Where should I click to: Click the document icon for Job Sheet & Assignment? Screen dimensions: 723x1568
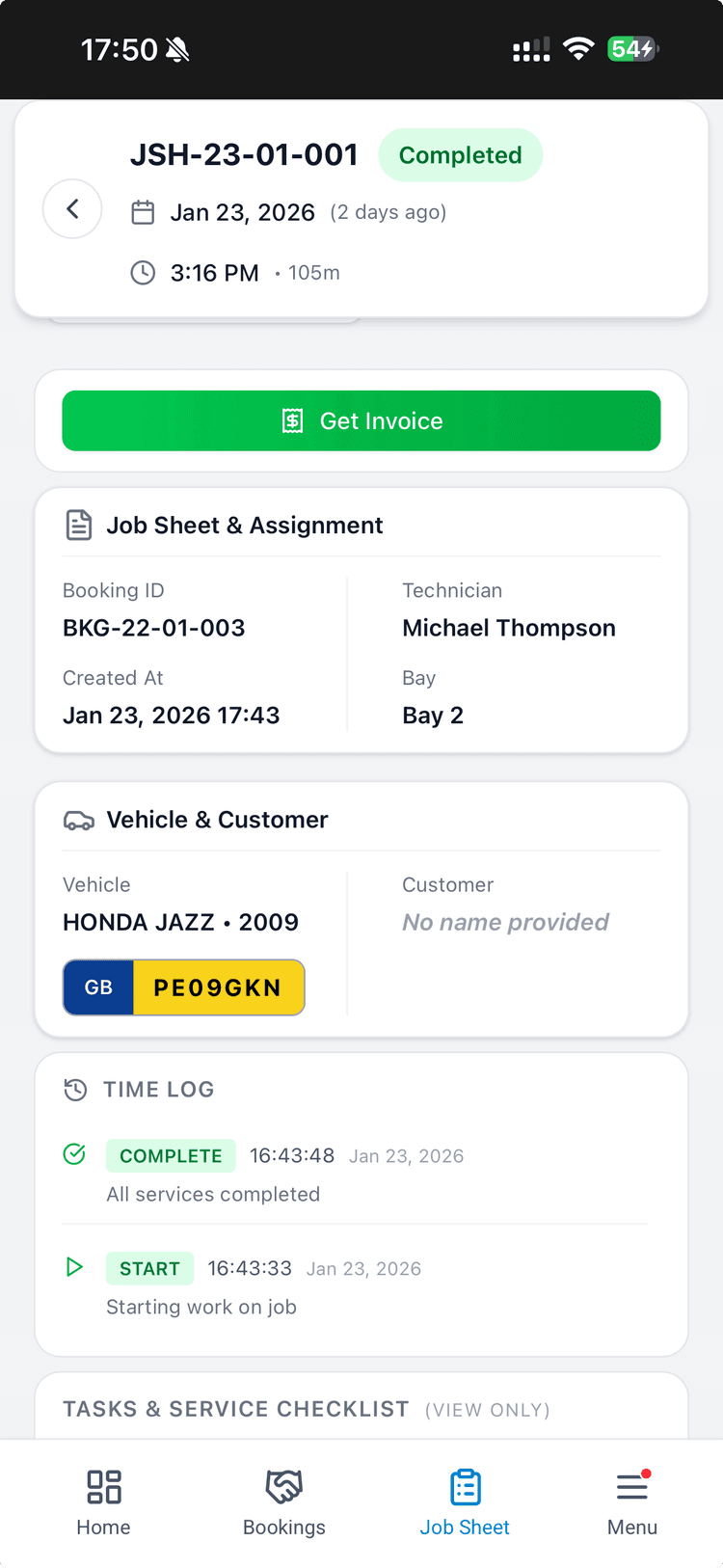tap(78, 525)
